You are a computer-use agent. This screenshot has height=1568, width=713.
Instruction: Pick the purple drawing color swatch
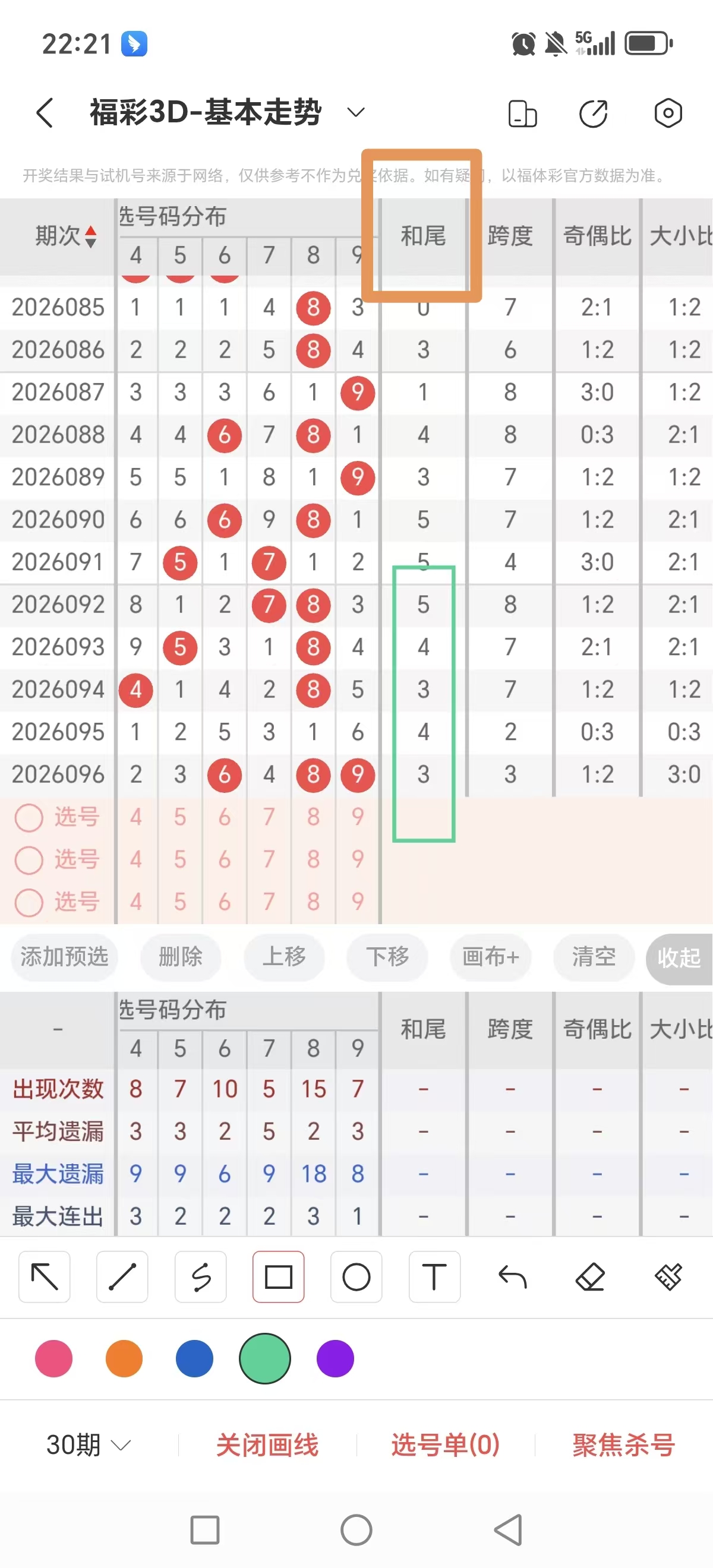point(335,1358)
